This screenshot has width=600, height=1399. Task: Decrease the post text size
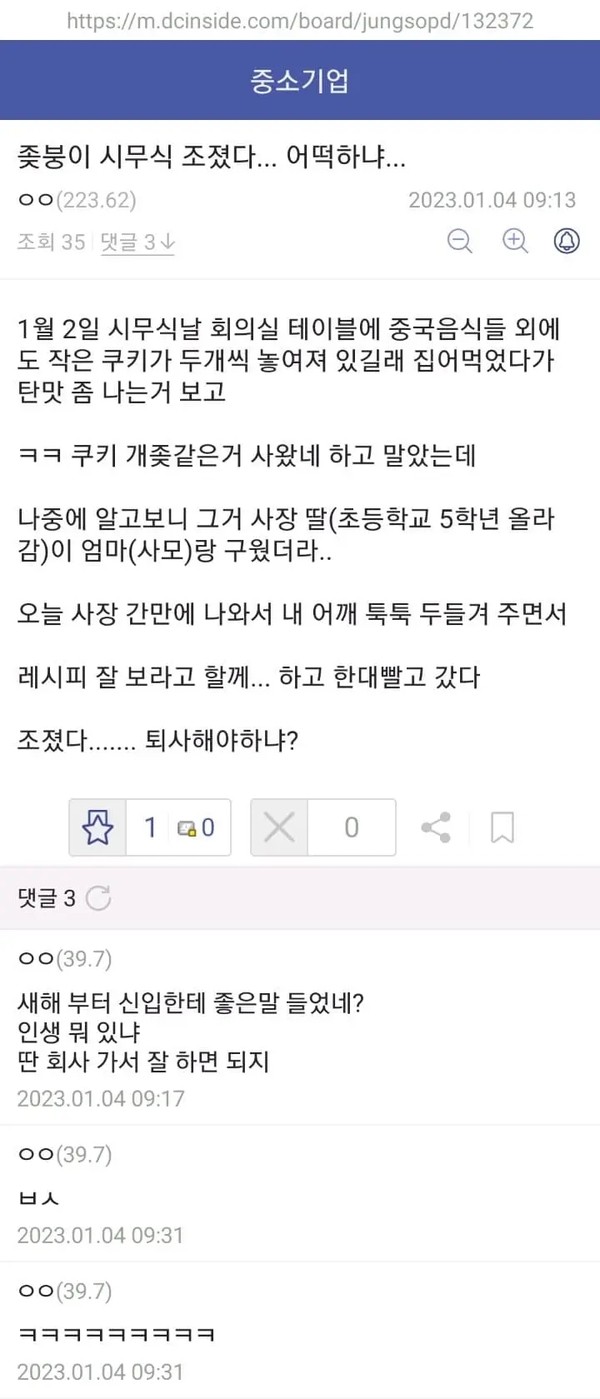coord(460,241)
